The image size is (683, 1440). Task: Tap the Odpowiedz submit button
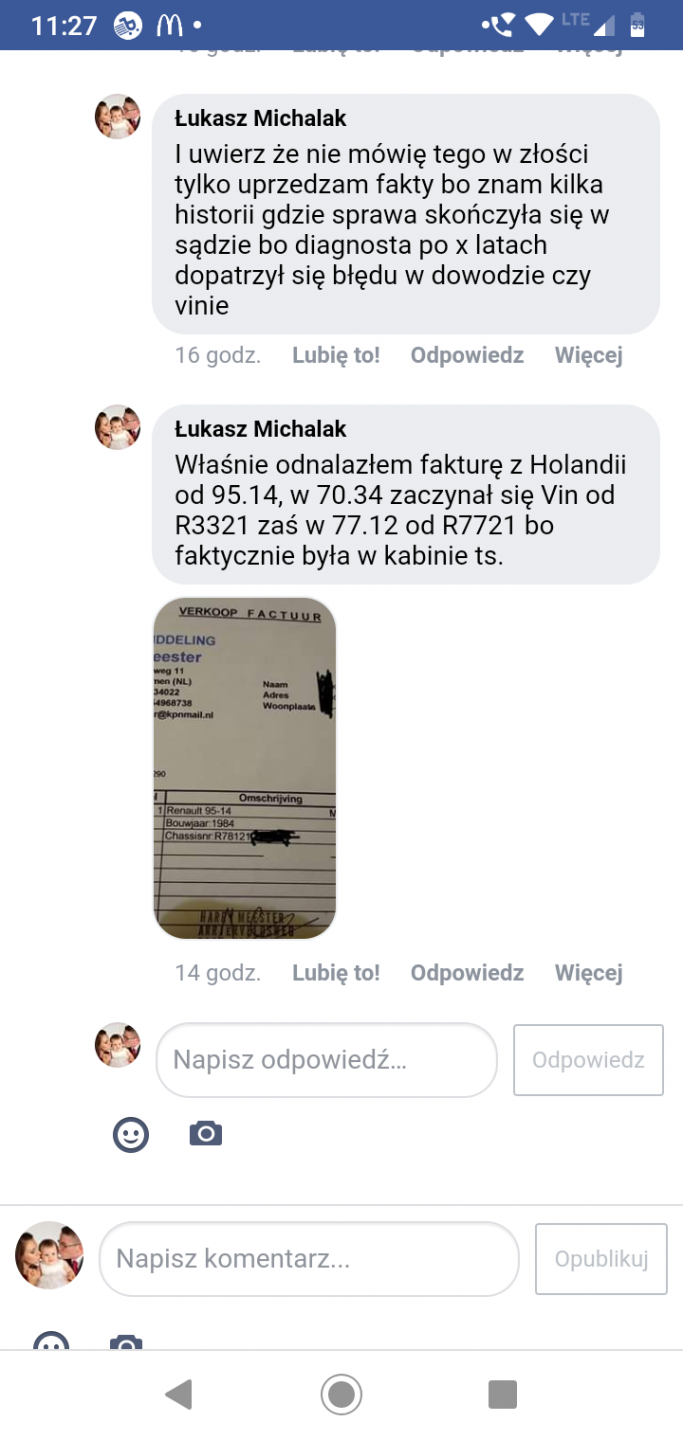coord(588,1060)
